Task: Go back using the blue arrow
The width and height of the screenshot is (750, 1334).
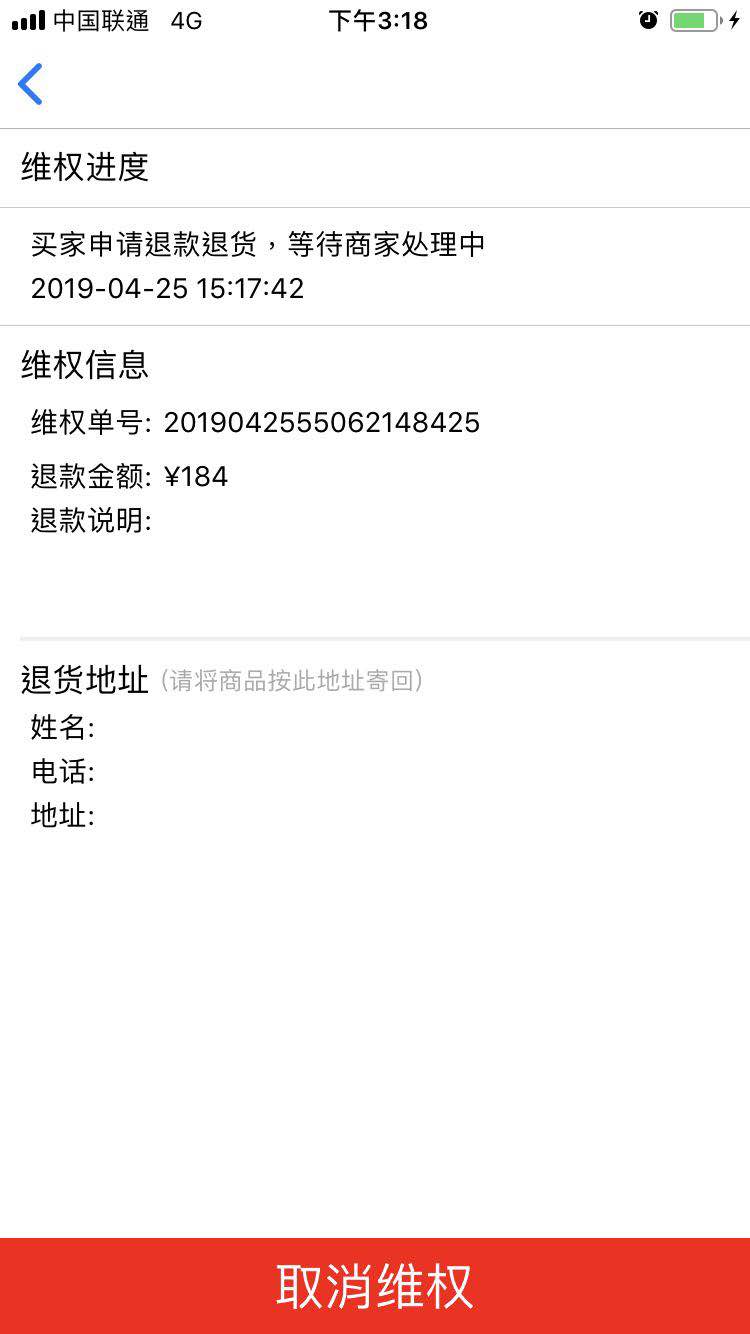Action: [x=31, y=84]
